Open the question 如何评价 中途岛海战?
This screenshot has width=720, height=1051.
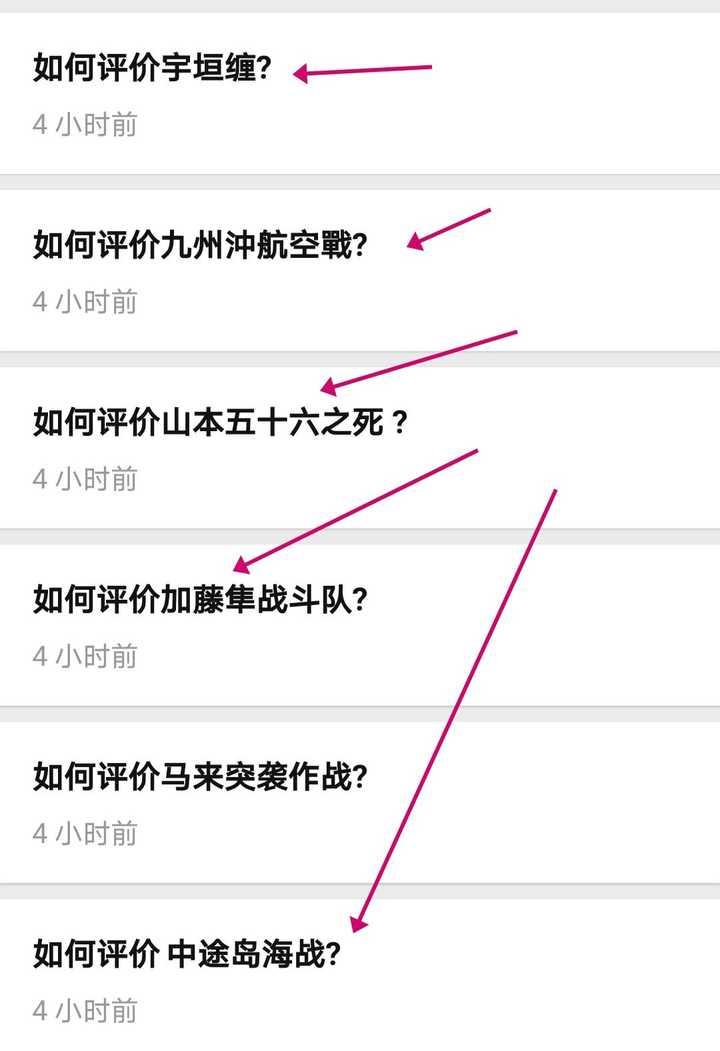click(x=187, y=953)
